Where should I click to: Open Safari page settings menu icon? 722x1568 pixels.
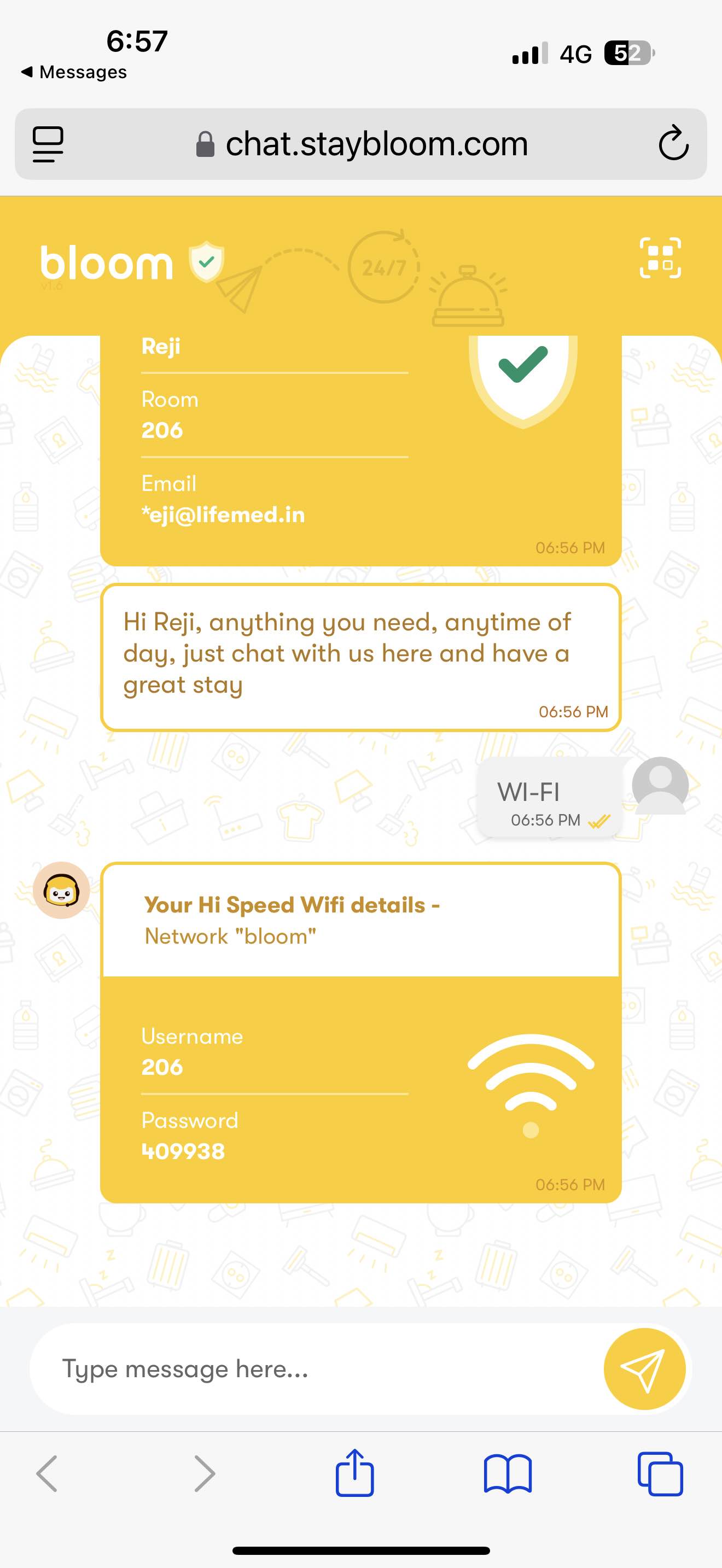coord(48,144)
